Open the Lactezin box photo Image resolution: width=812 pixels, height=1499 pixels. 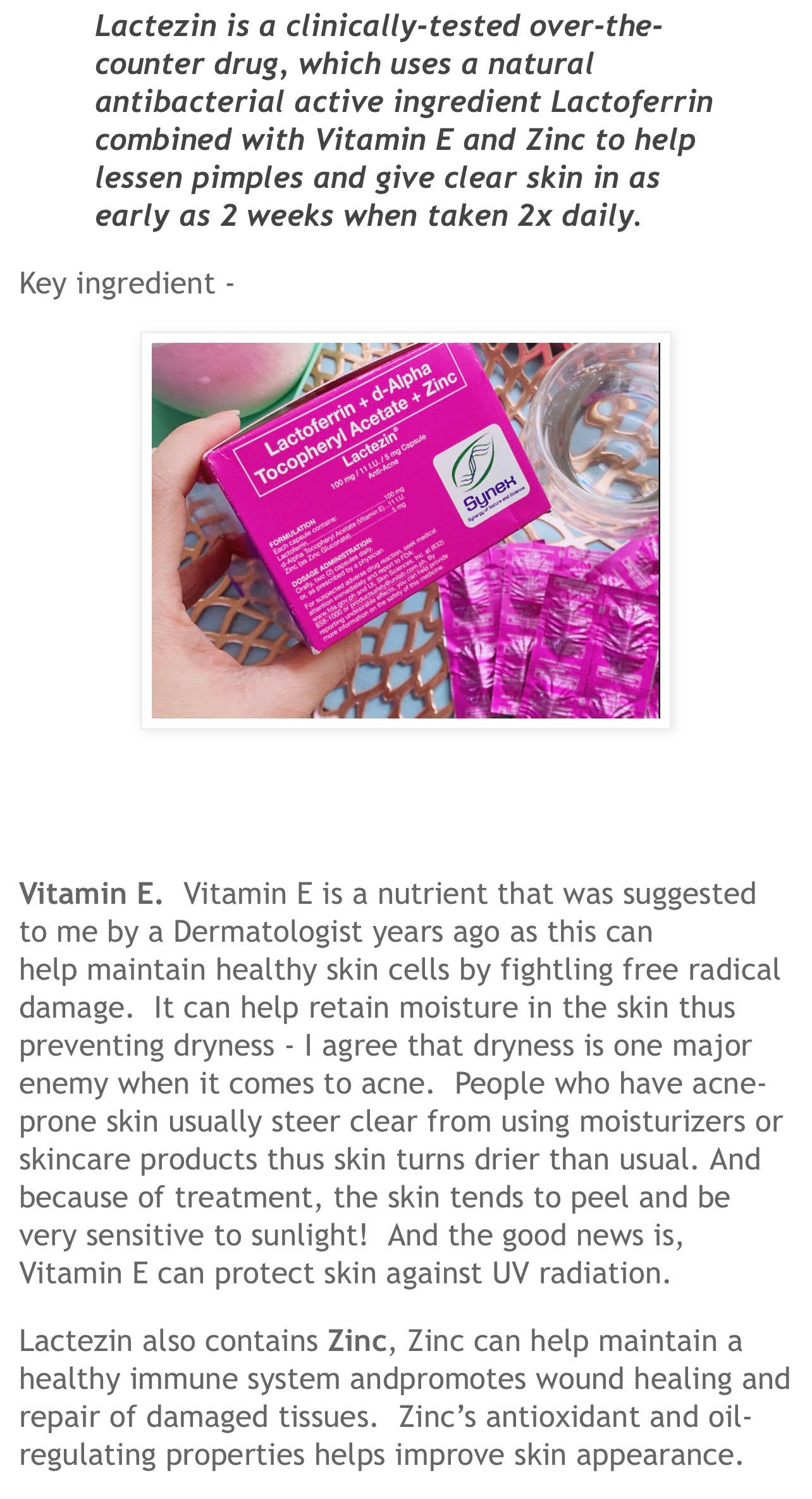point(405,530)
